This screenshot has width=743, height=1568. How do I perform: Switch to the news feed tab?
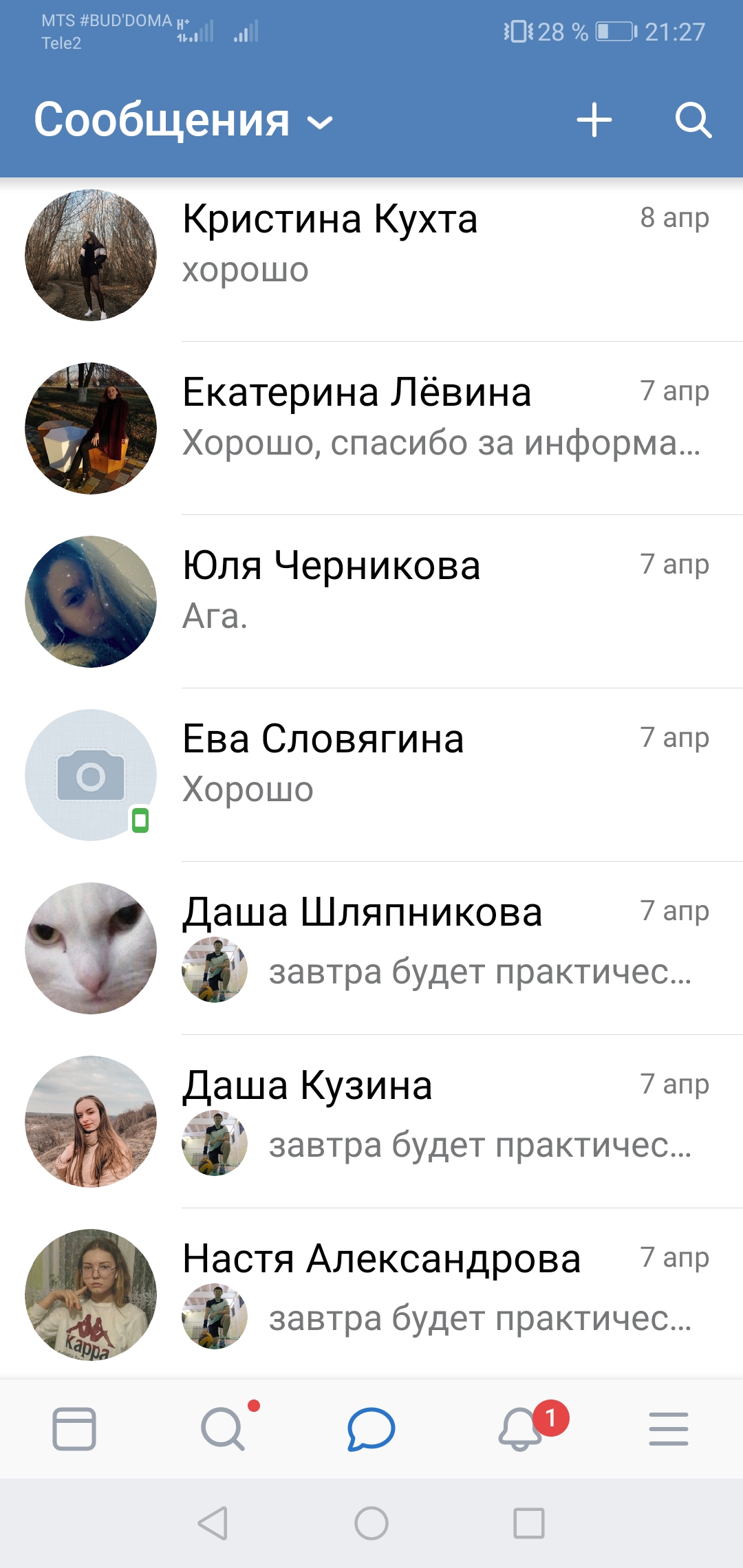pyautogui.click(x=74, y=1429)
